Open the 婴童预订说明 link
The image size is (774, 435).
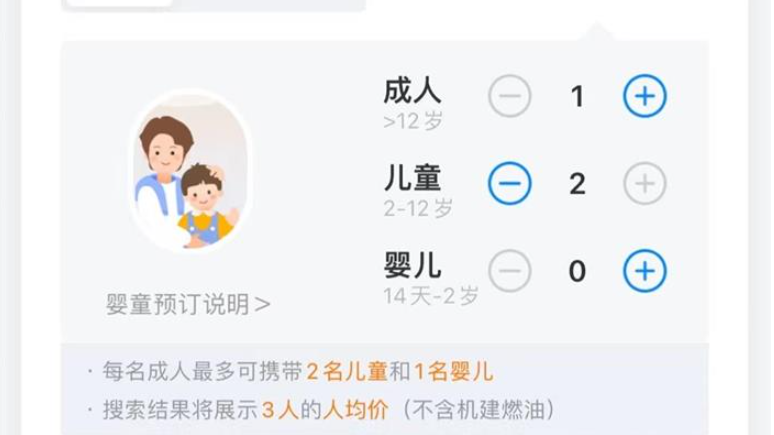(x=188, y=304)
